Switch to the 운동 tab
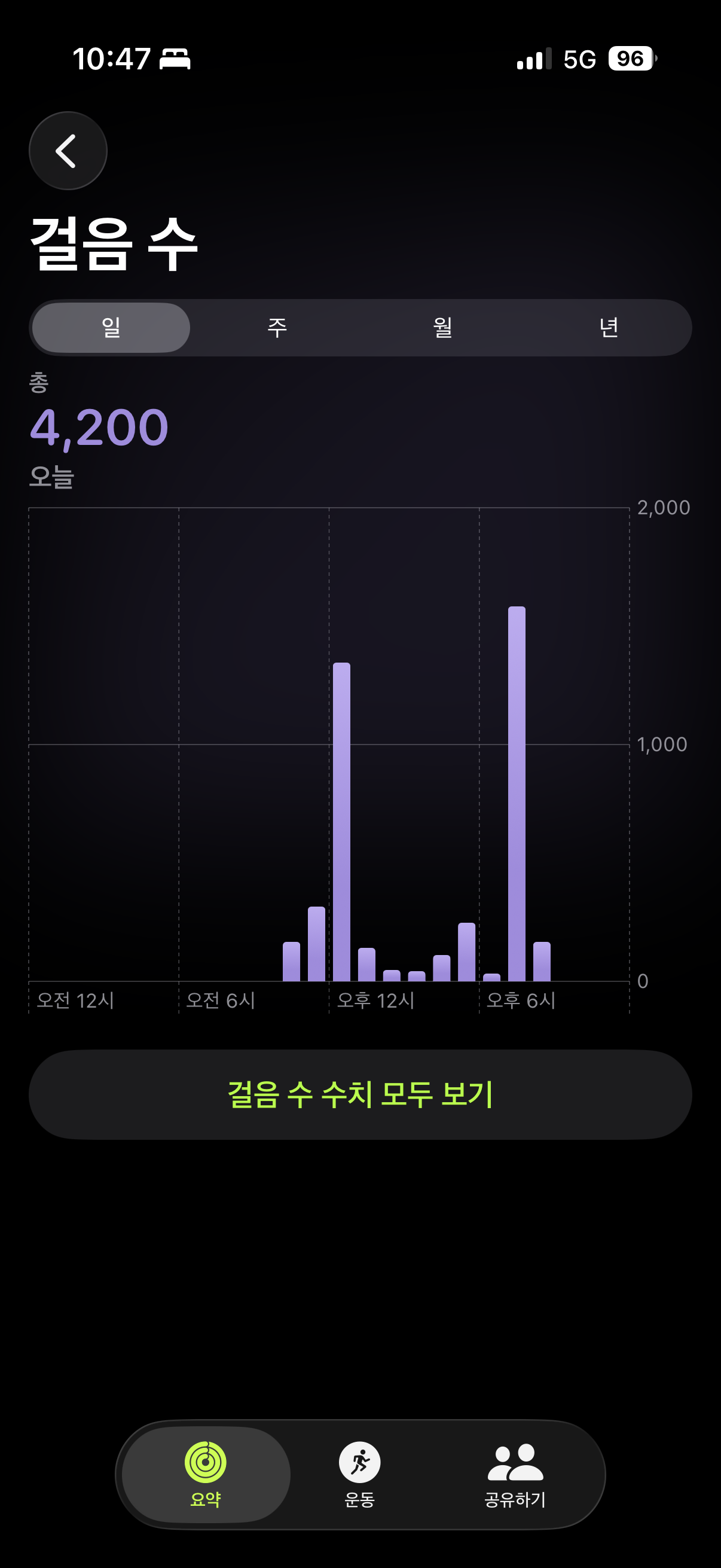This screenshot has width=721, height=1568. 359,1473
